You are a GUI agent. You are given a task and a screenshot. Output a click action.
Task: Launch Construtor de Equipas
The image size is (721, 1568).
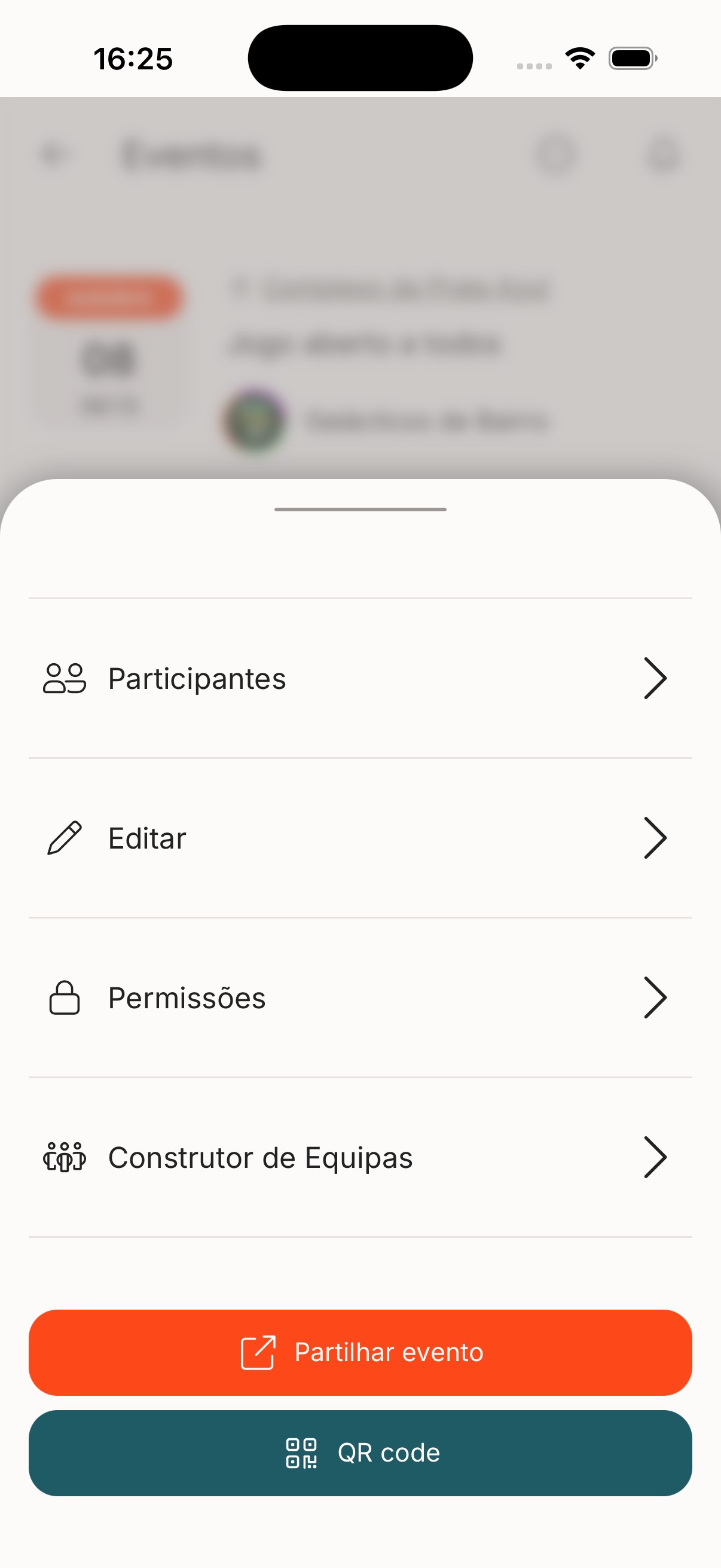[360, 1157]
